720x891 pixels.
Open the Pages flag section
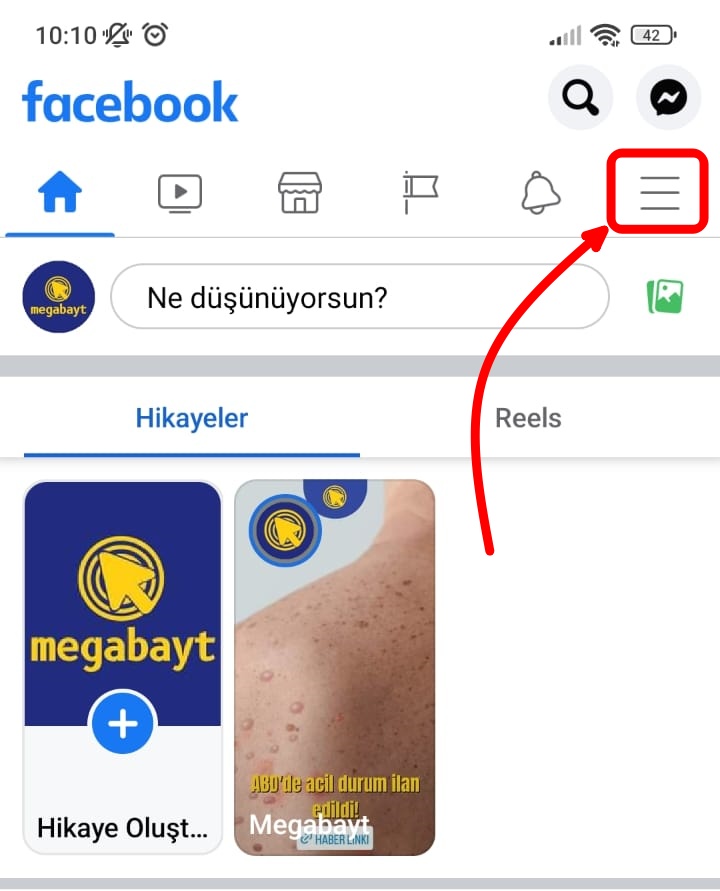418,193
